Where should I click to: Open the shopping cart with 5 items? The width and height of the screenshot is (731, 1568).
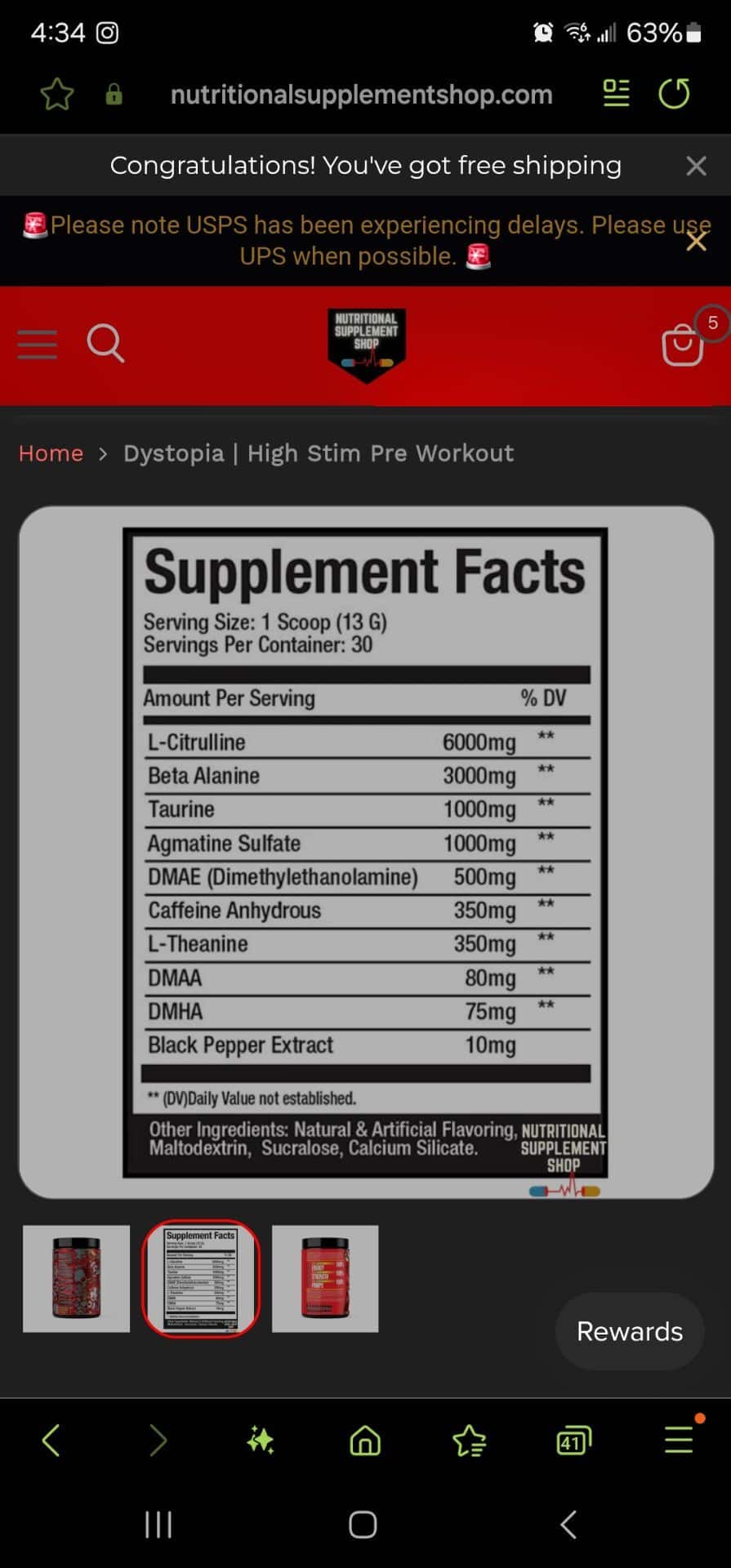683,345
